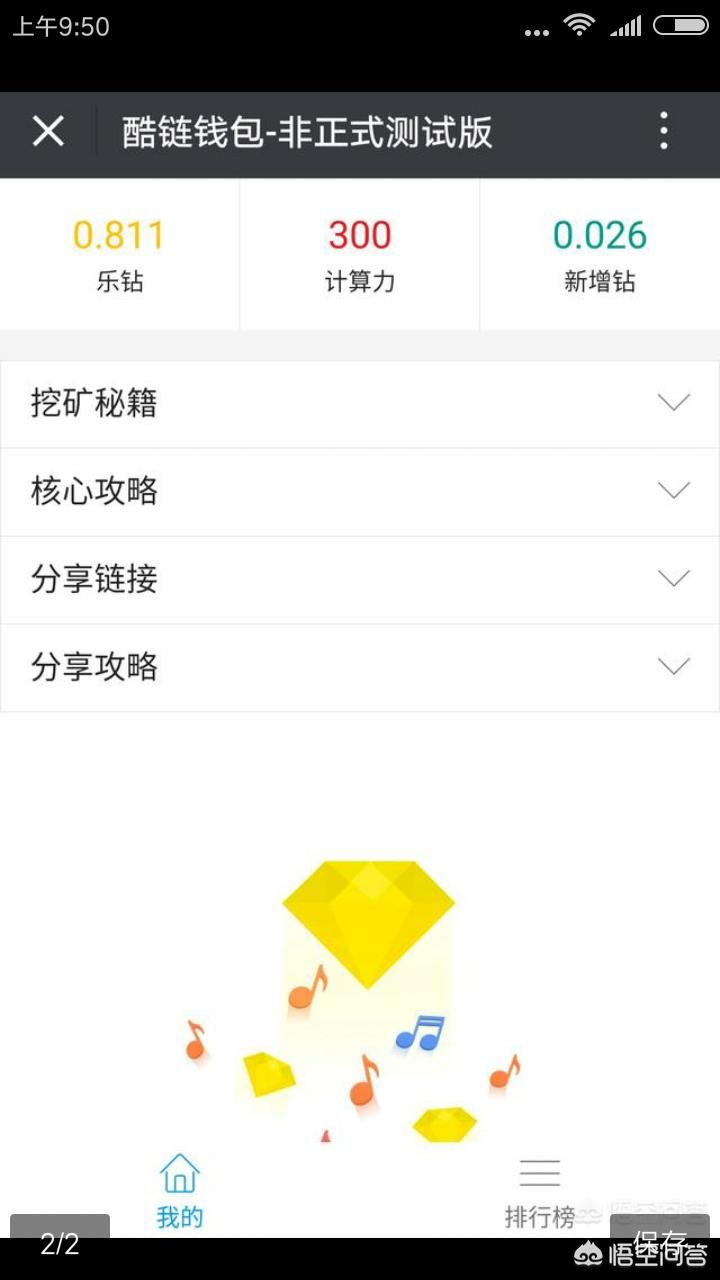Switch to the 排行榜 tab
This screenshot has width=720, height=1280.
tap(540, 1192)
